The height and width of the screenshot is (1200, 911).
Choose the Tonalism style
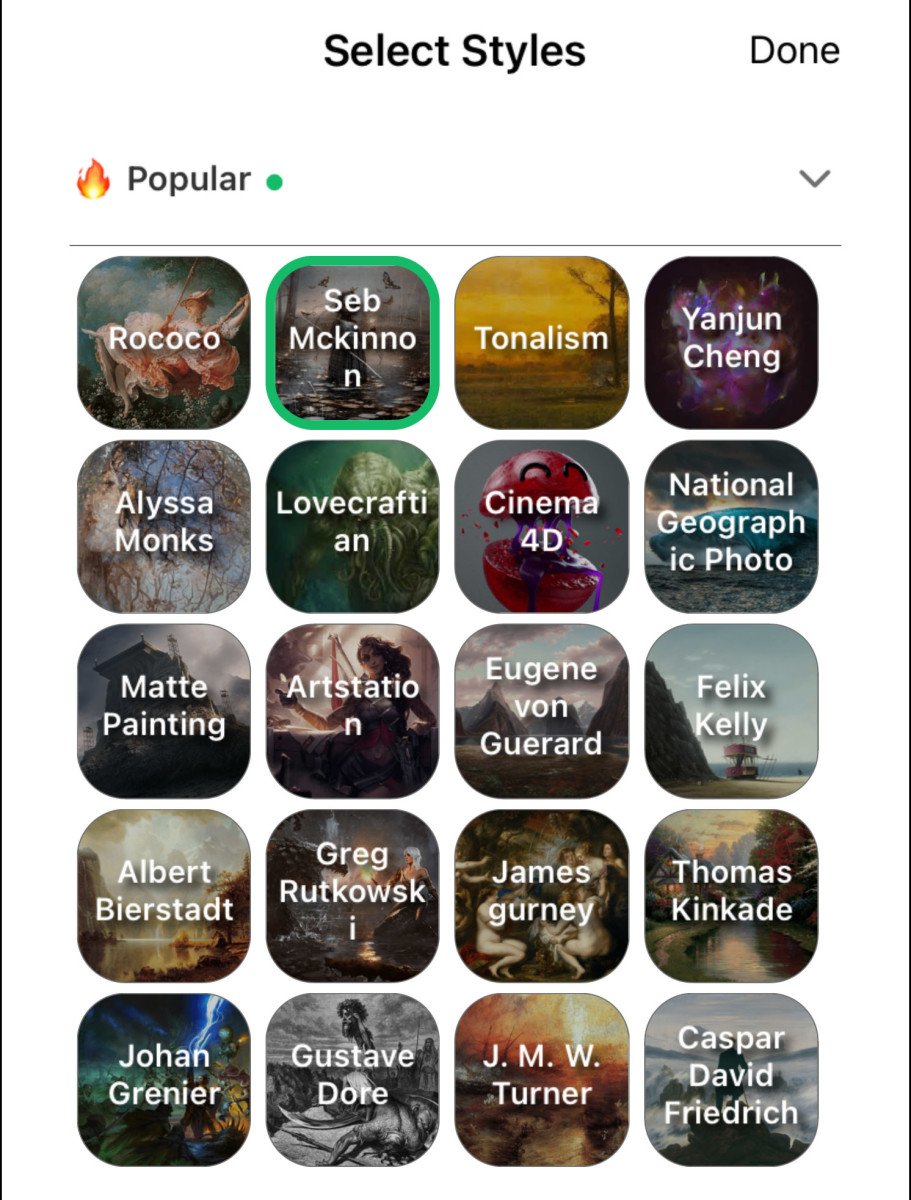(542, 340)
